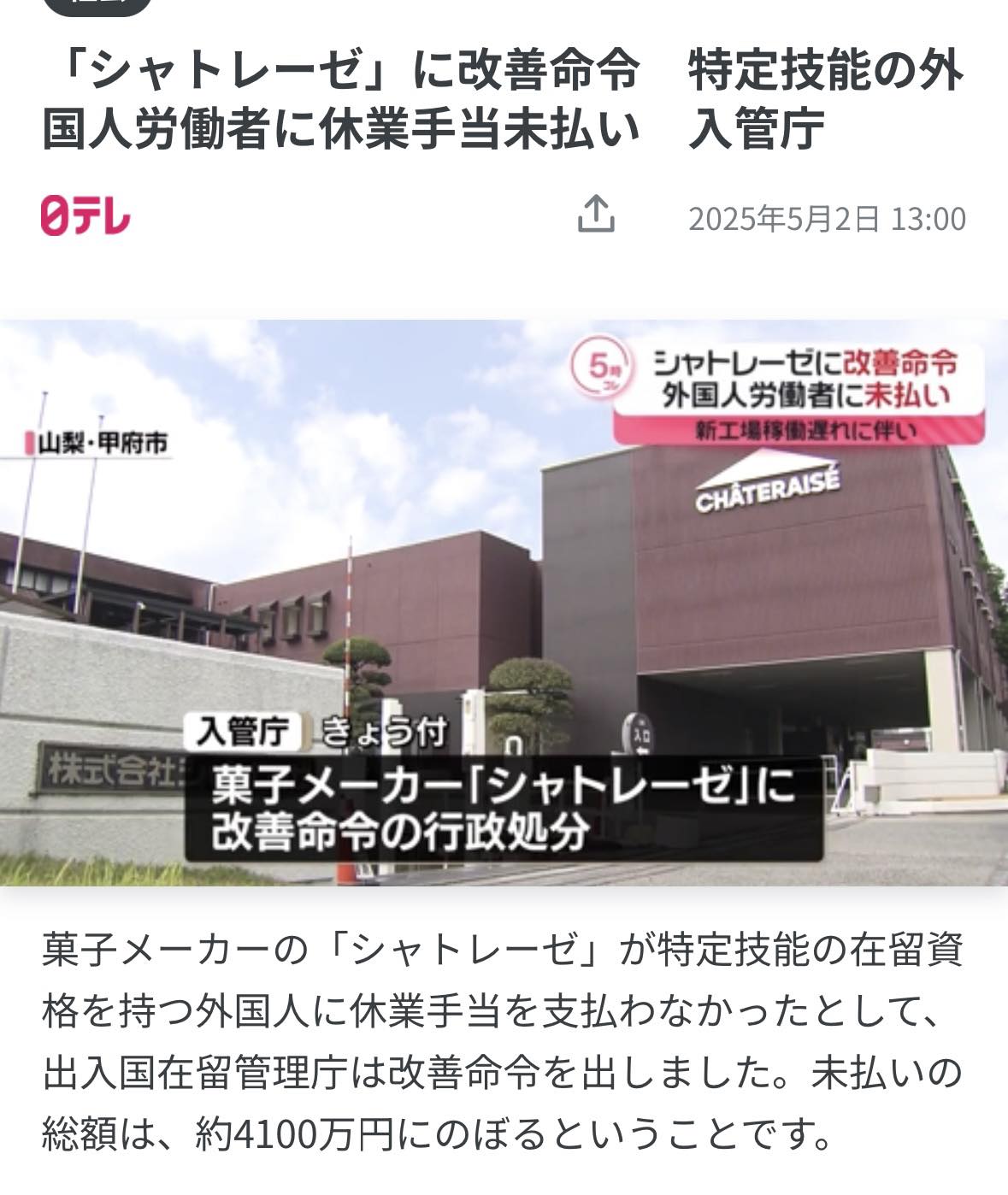Screen dimensions: 1008x1195
Task: Open the Chateraise news video thumbnail
Action: 504,603
